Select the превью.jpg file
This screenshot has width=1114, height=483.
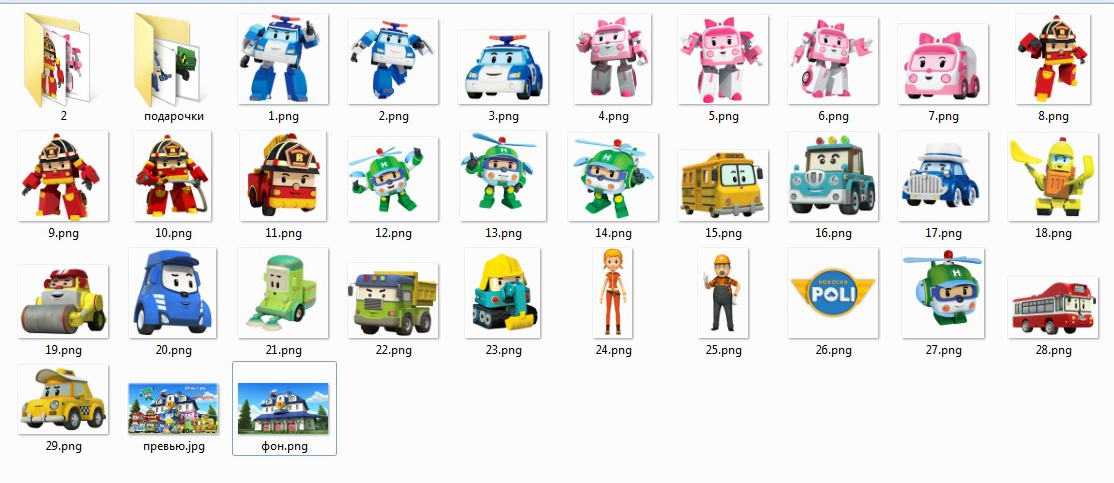coord(173,408)
